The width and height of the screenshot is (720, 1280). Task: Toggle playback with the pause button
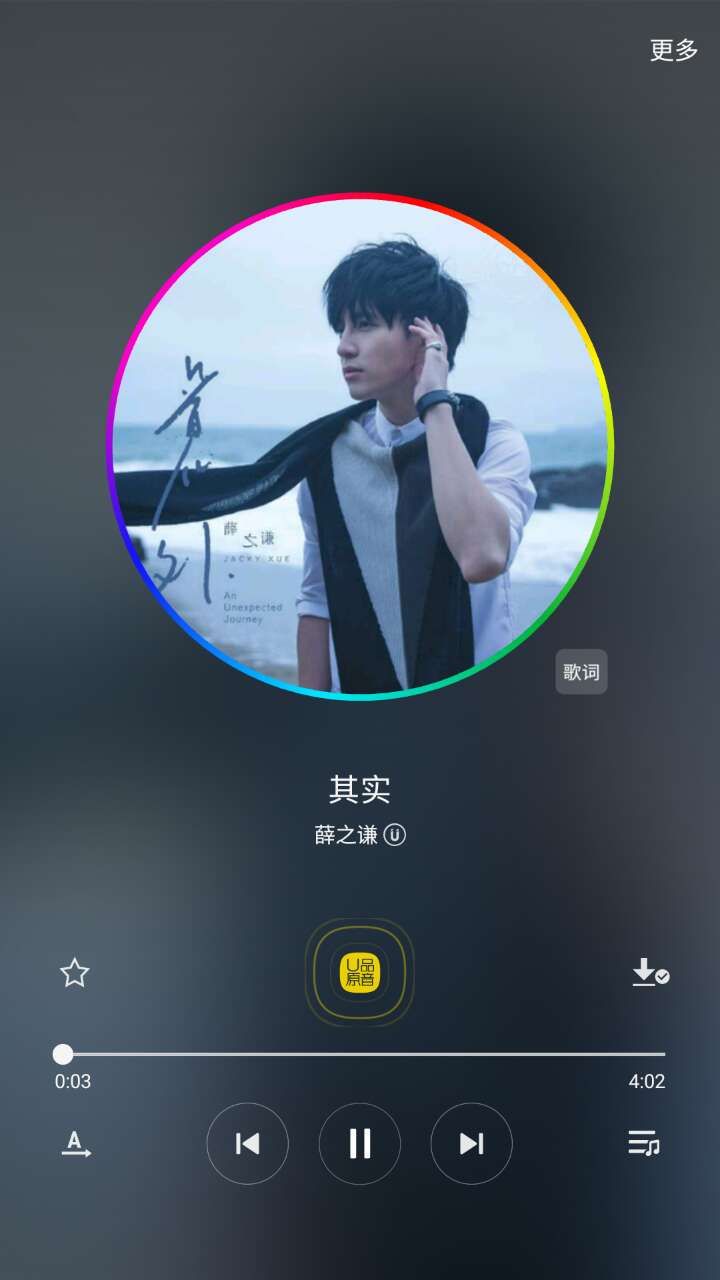[x=360, y=1144]
